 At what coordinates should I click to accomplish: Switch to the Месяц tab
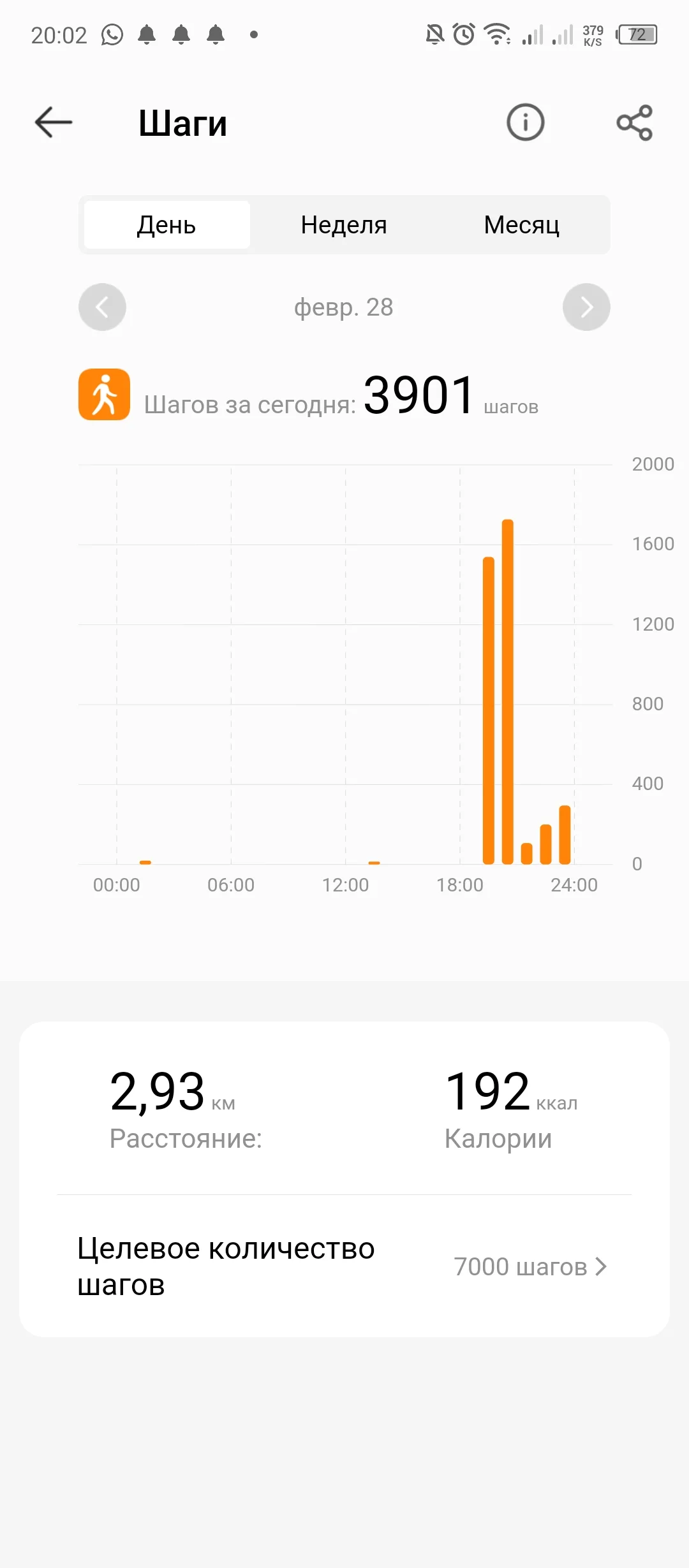521,225
